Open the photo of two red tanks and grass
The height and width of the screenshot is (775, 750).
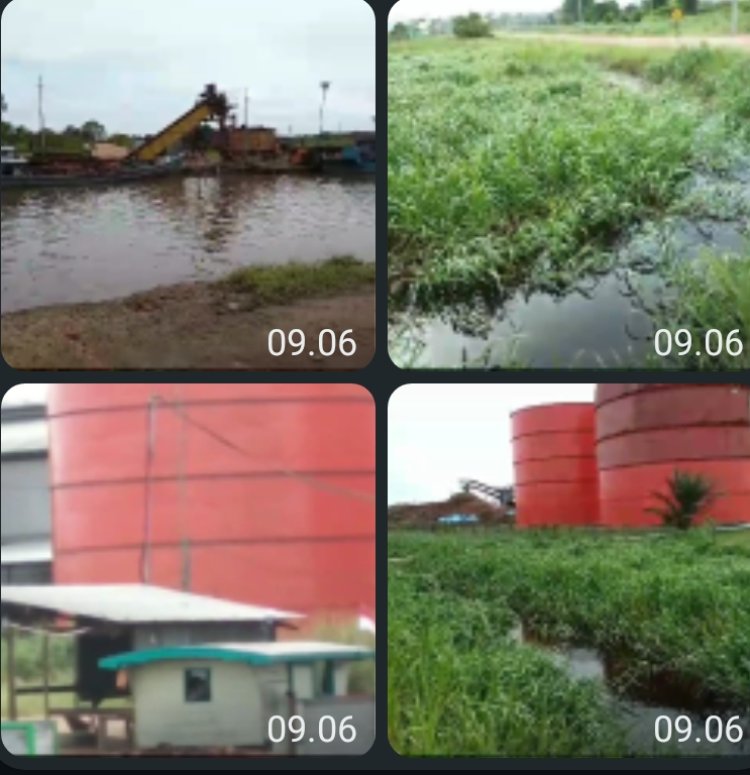[568, 569]
